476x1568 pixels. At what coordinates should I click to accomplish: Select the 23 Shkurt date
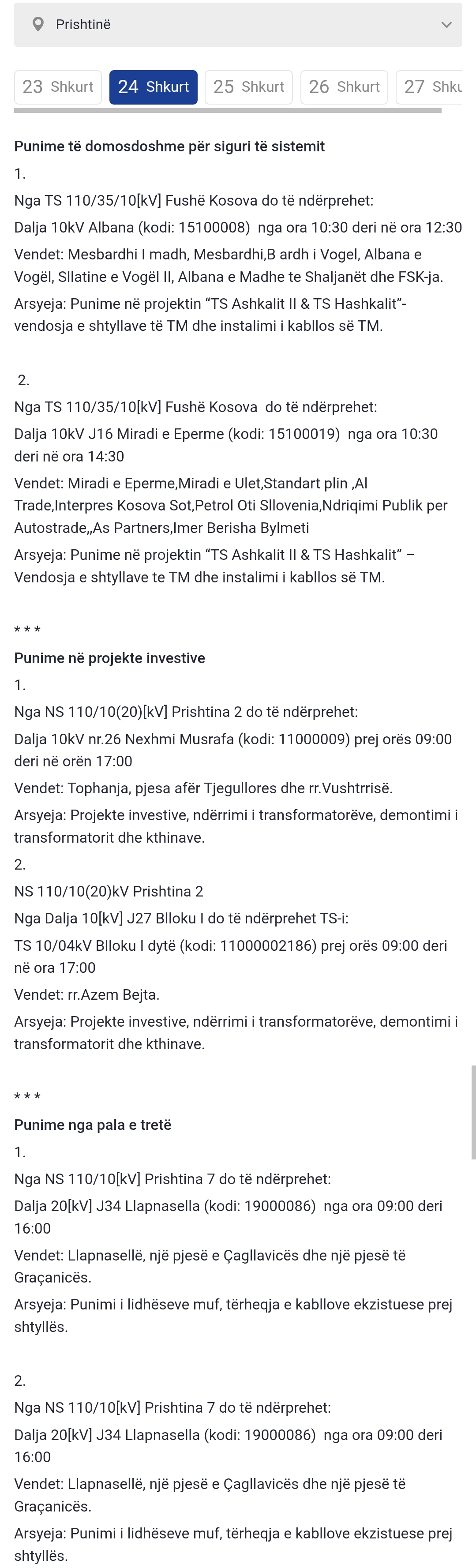(x=58, y=87)
